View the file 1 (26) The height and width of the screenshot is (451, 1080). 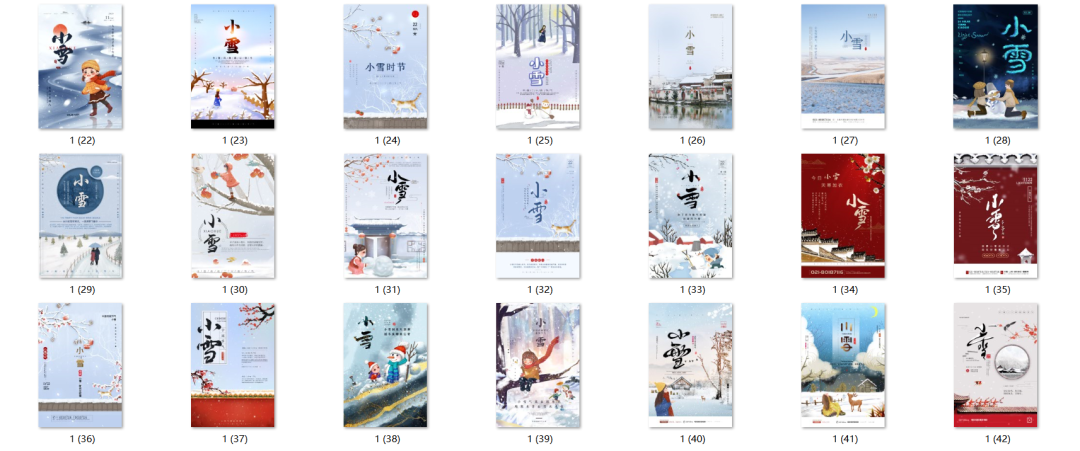[x=691, y=66]
